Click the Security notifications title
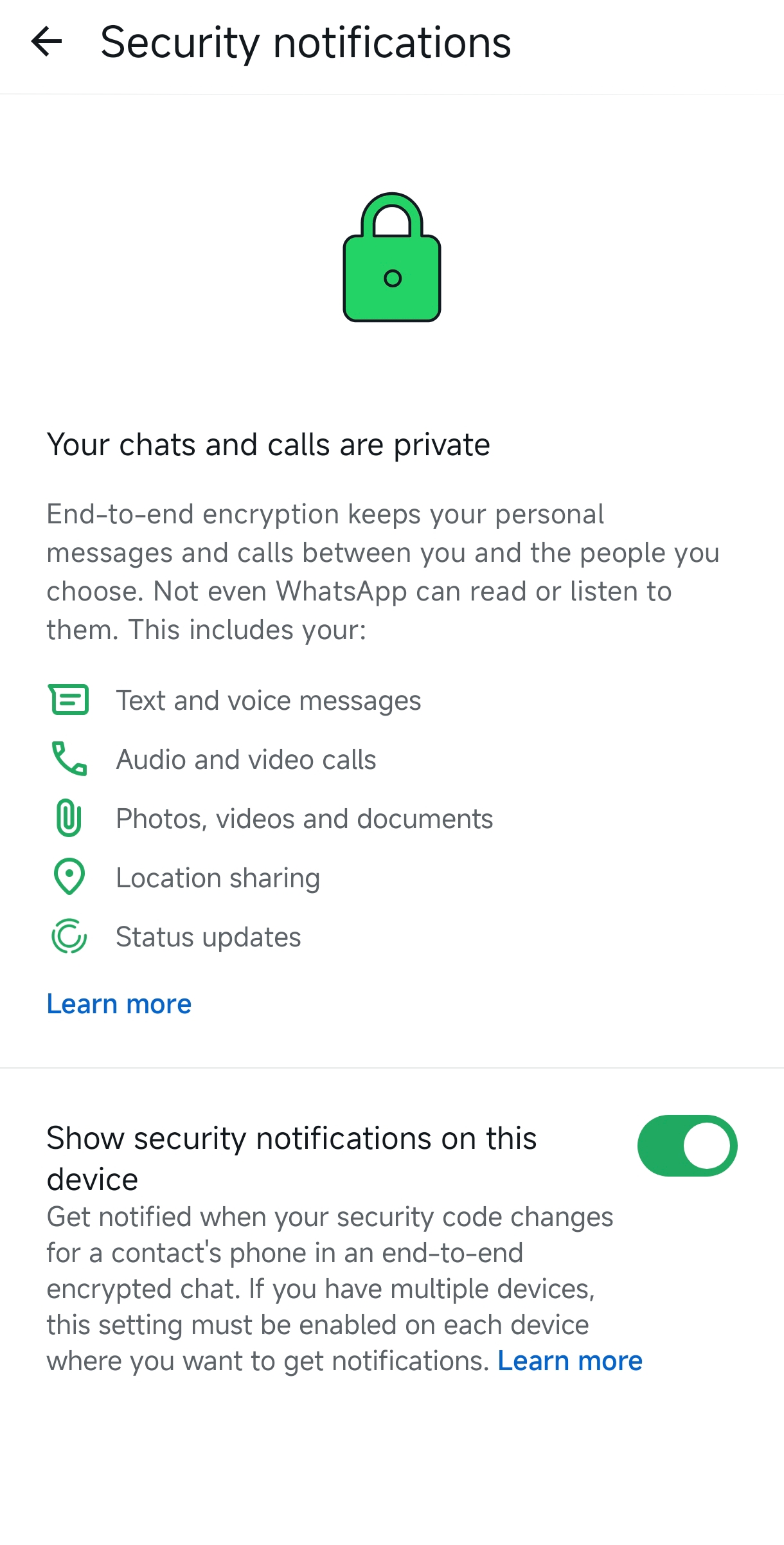The width and height of the screenshot is (784, 1545). pos(306,42)
